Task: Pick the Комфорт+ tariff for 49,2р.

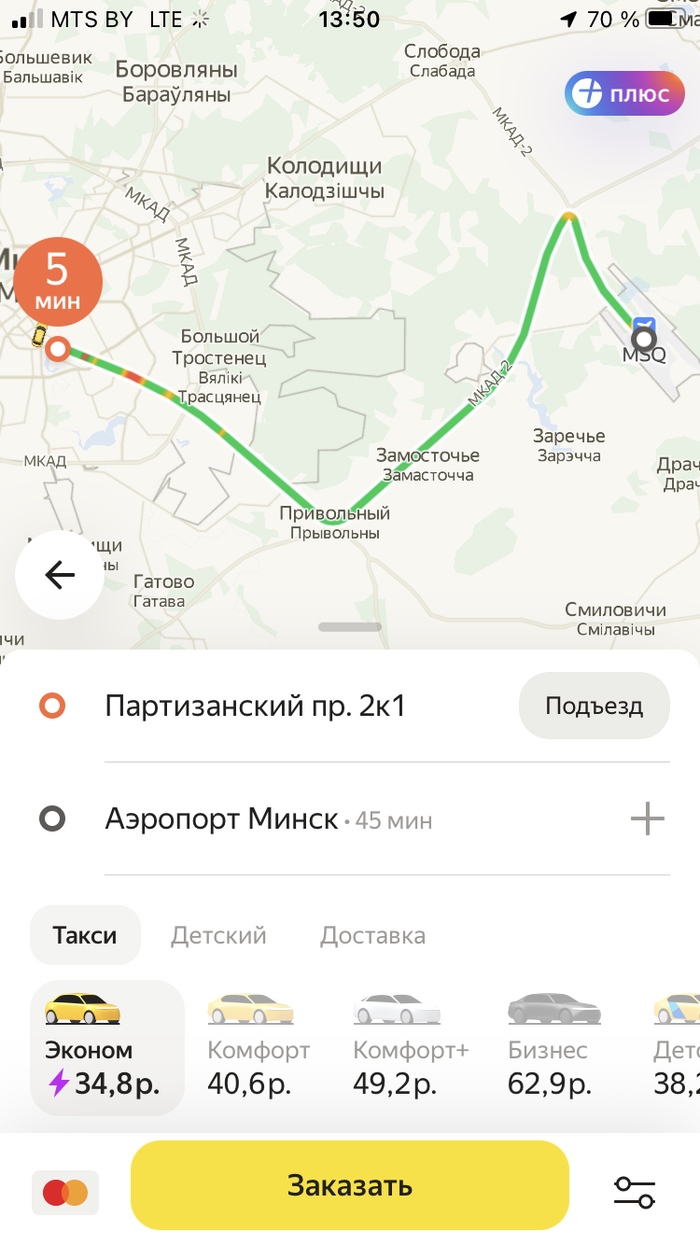Action: [408, 1045]
